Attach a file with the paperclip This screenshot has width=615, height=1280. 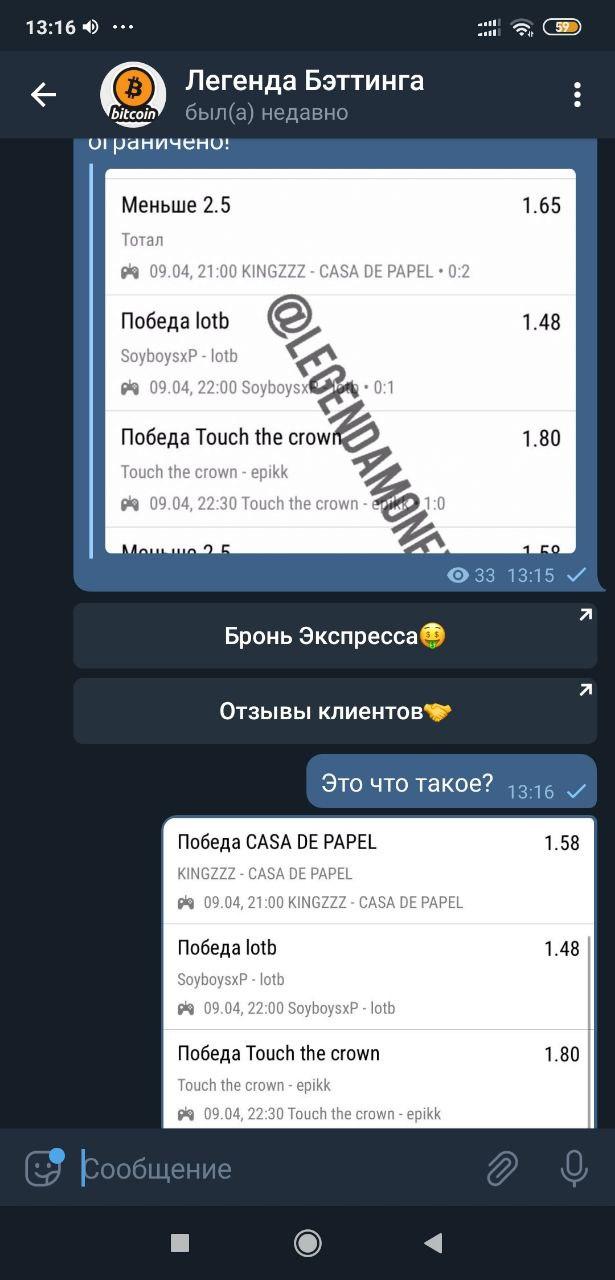pyautogui.click(x=502, y=1168)
